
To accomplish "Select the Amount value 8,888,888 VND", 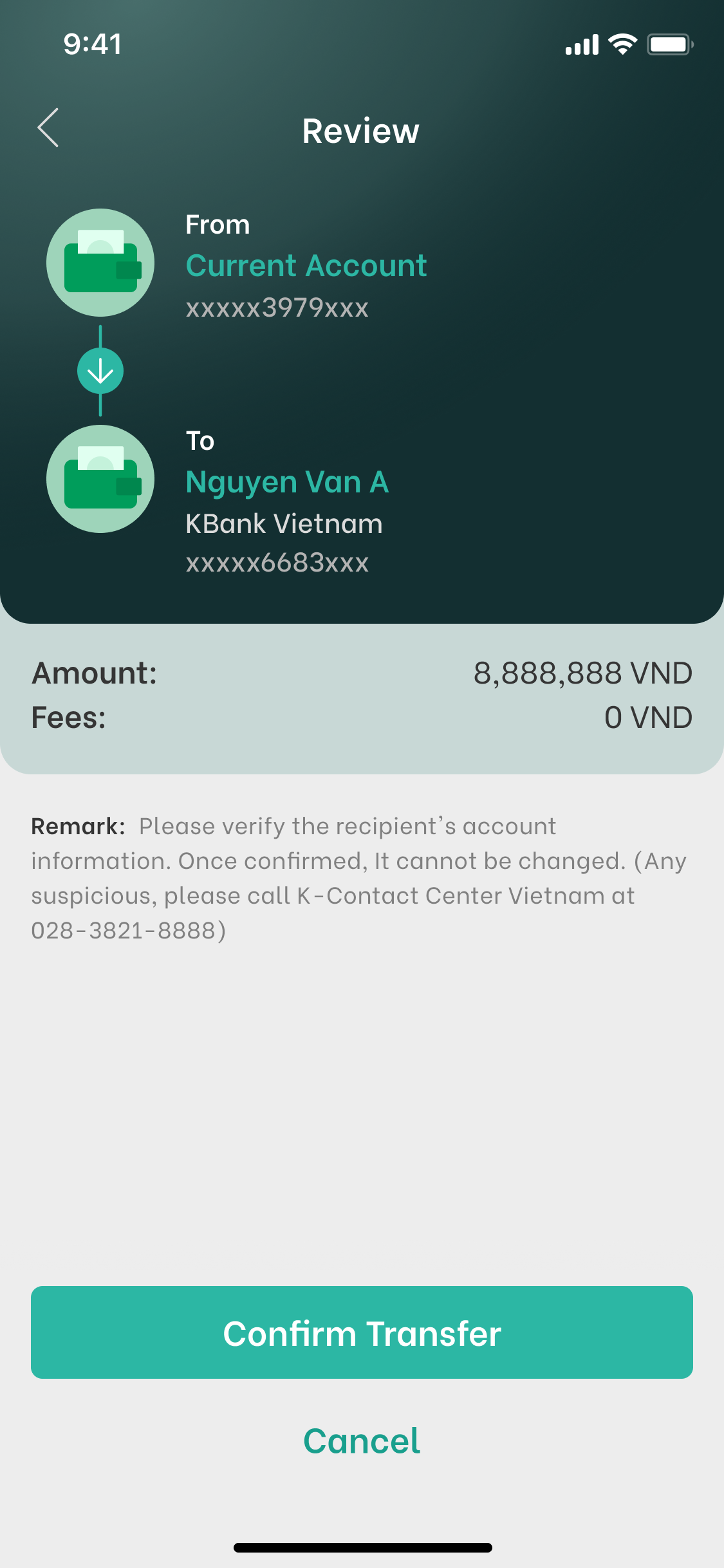I will pos(582,672).
